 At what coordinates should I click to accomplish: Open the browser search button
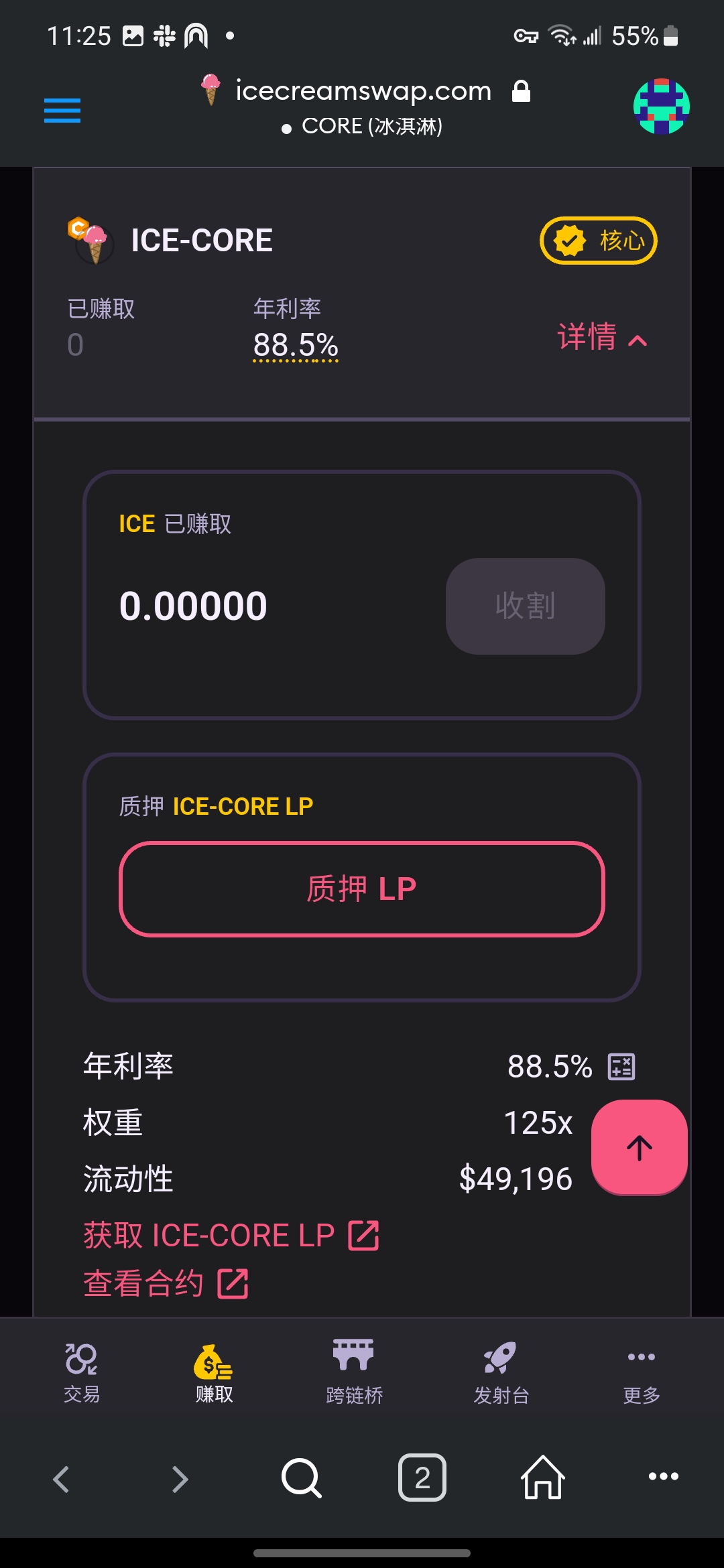point(302,1478)
